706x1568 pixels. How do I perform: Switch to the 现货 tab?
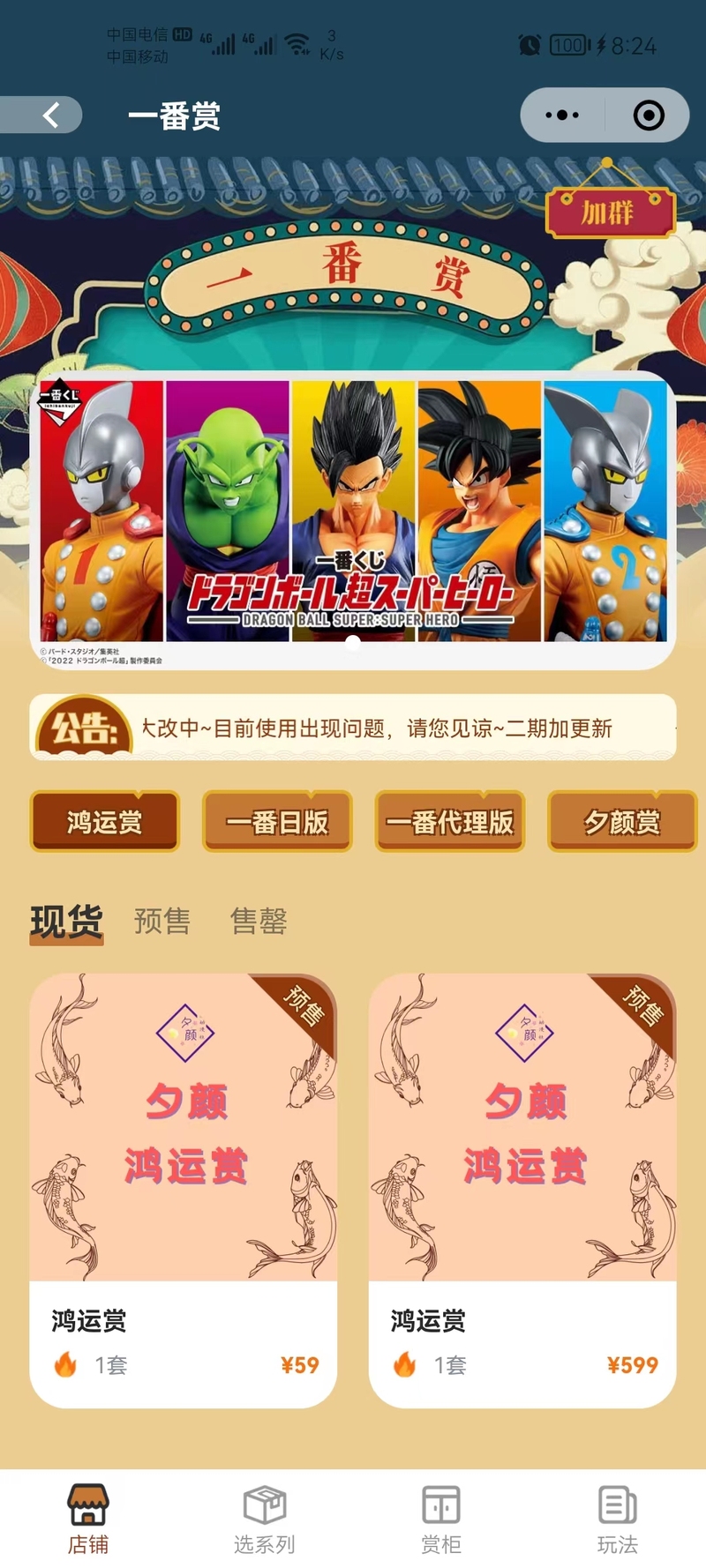(x=66, y=922)
